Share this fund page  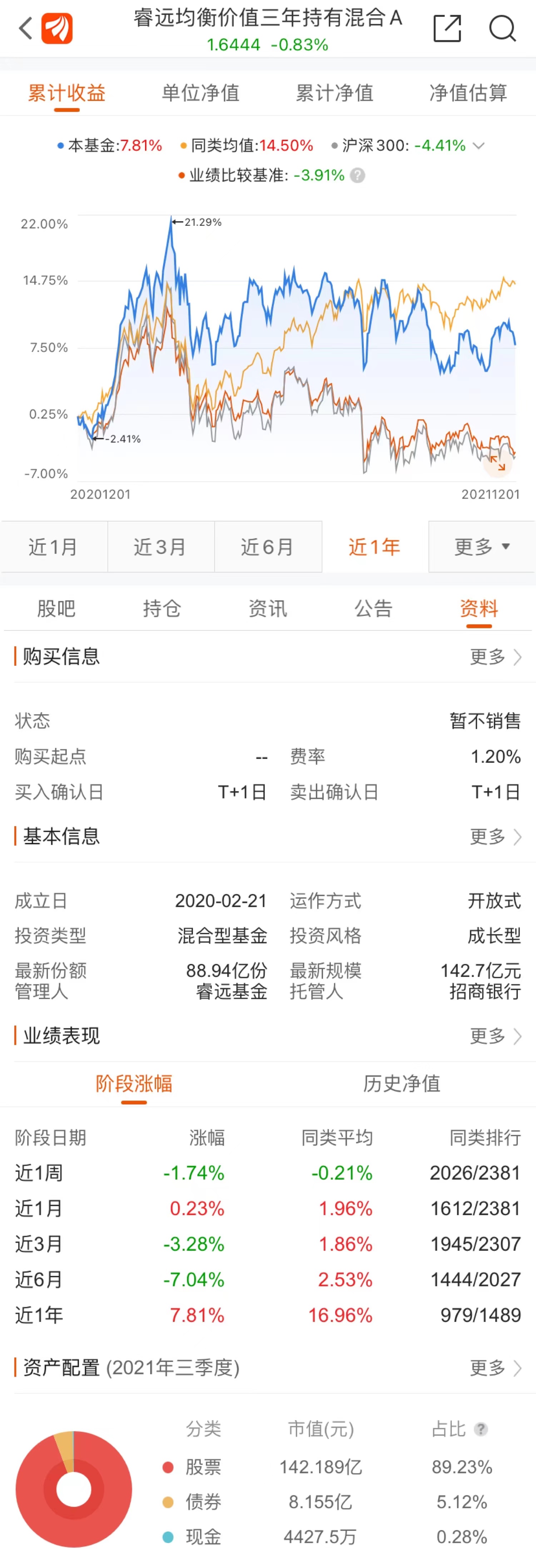(x=447, y=28)
